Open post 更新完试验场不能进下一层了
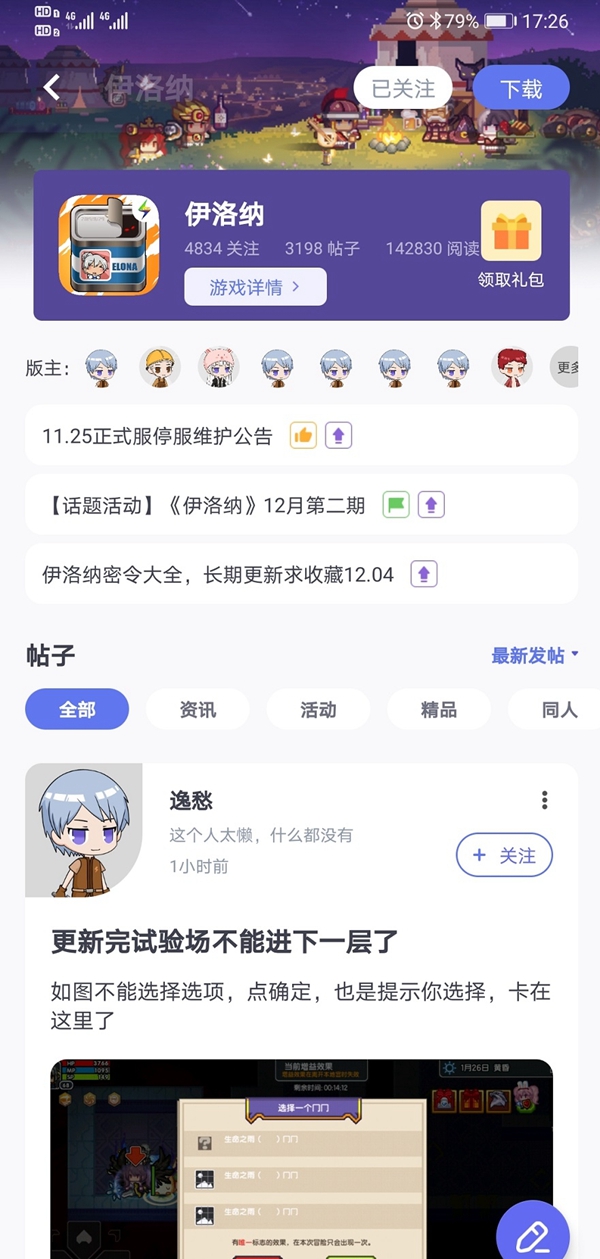 tap(225, 942)
